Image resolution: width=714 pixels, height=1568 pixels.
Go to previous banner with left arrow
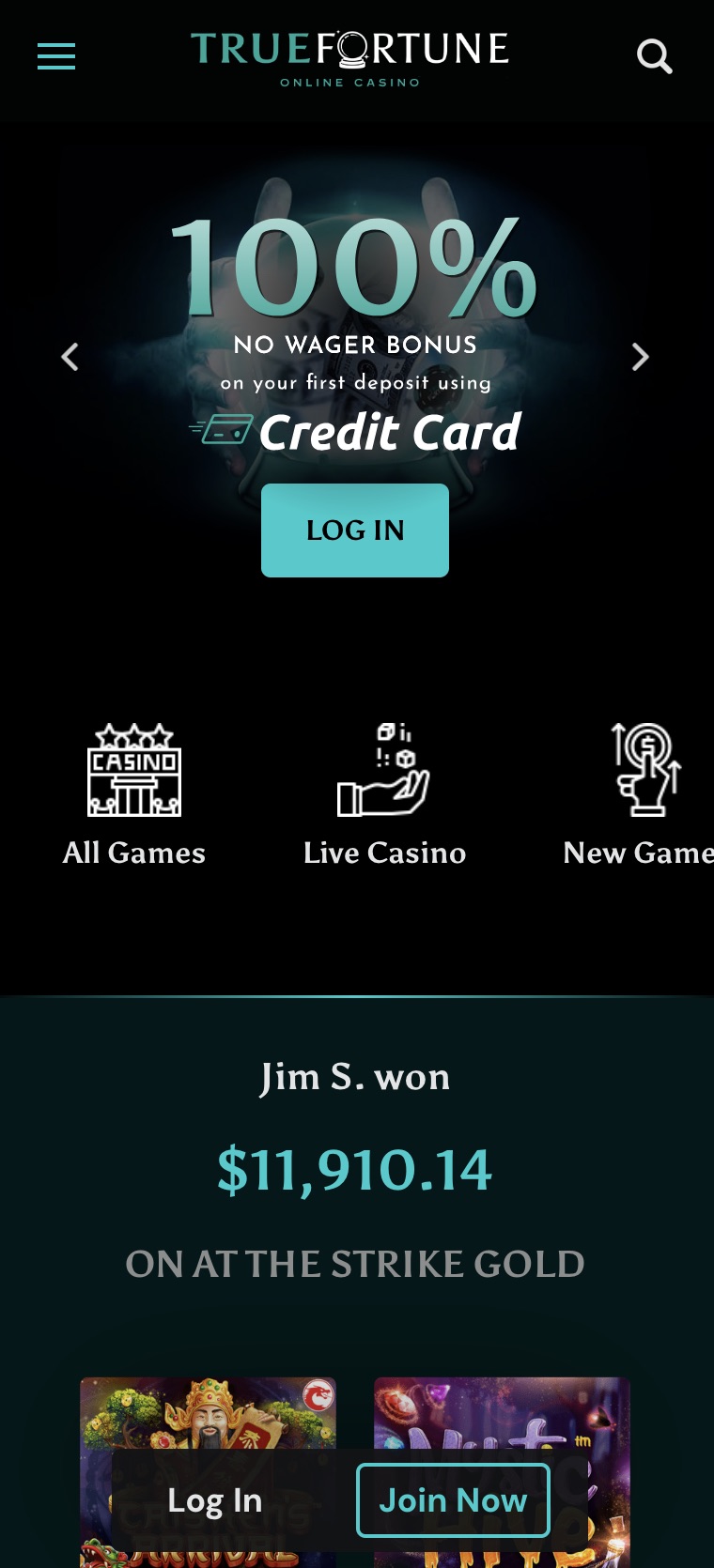point(70,357)
